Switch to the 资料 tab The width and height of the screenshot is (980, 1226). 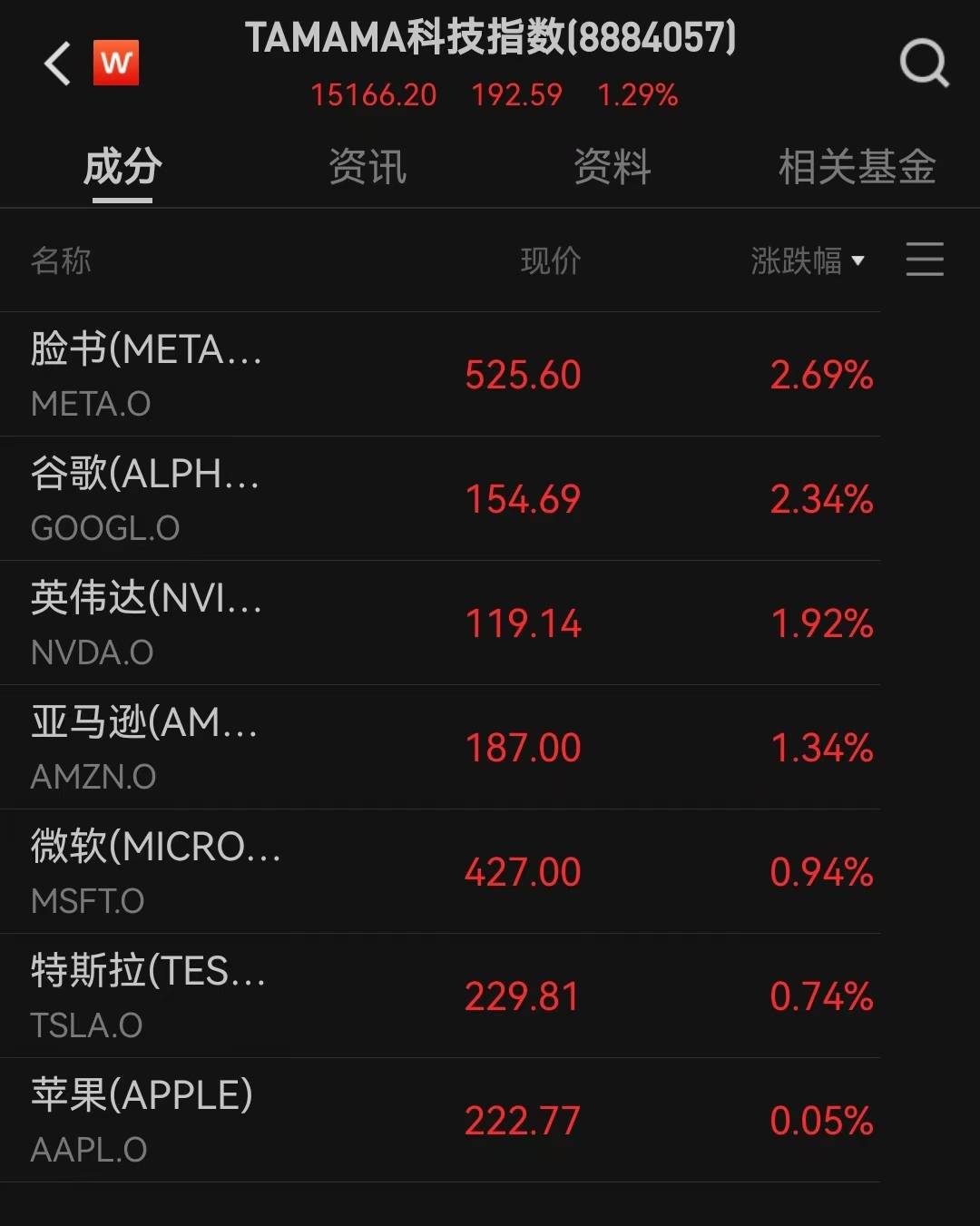(612, 167)
